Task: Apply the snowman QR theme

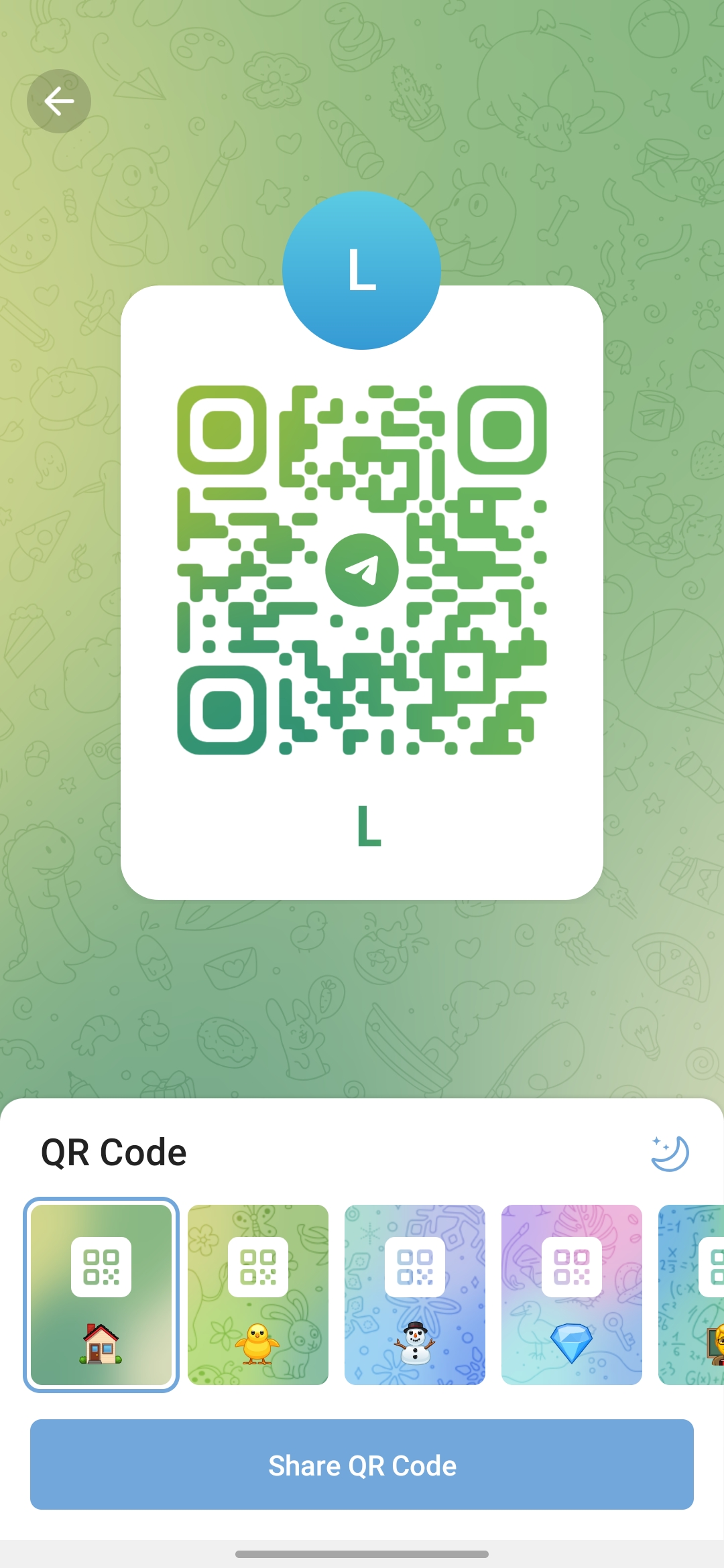Action: [x=415, y=1295]
